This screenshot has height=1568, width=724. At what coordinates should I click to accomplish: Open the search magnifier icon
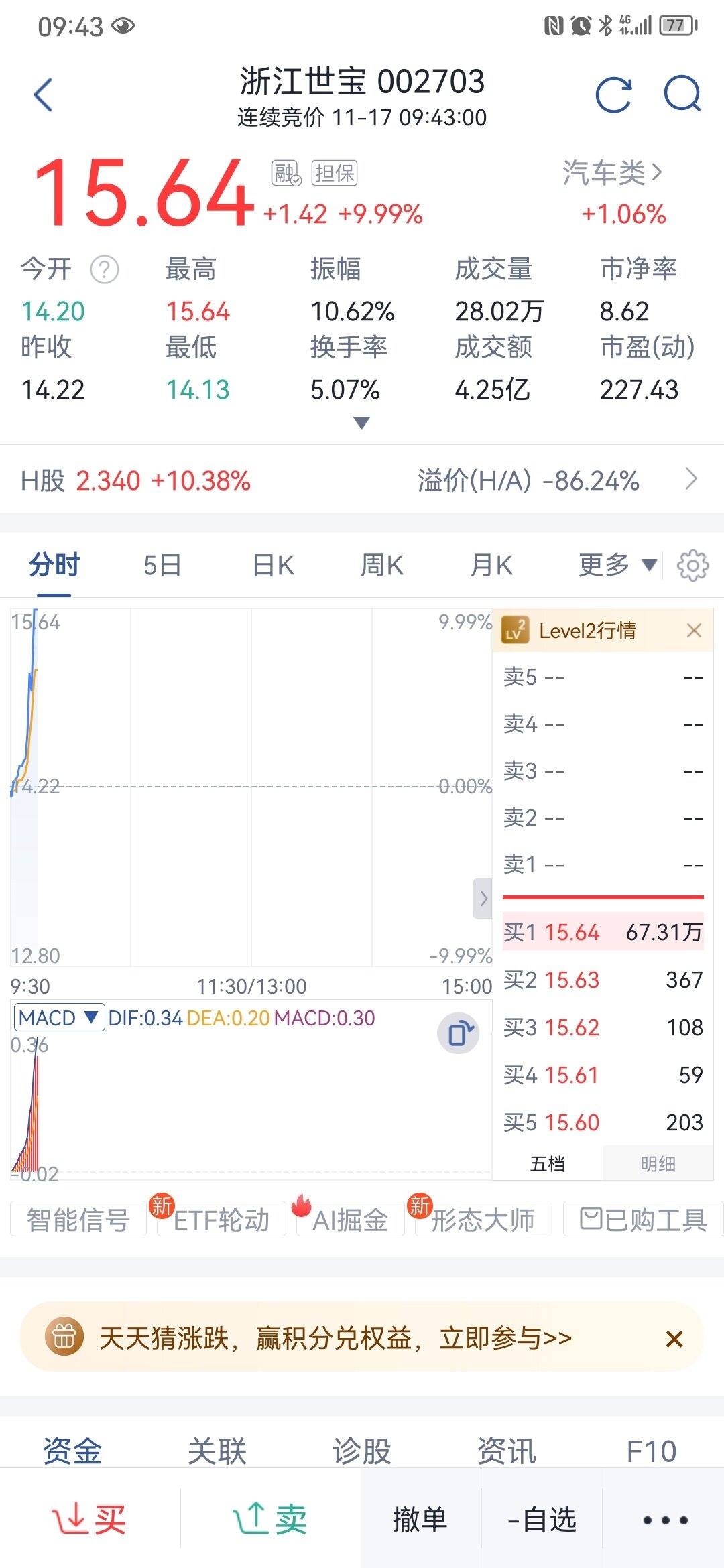pos(682,94)
